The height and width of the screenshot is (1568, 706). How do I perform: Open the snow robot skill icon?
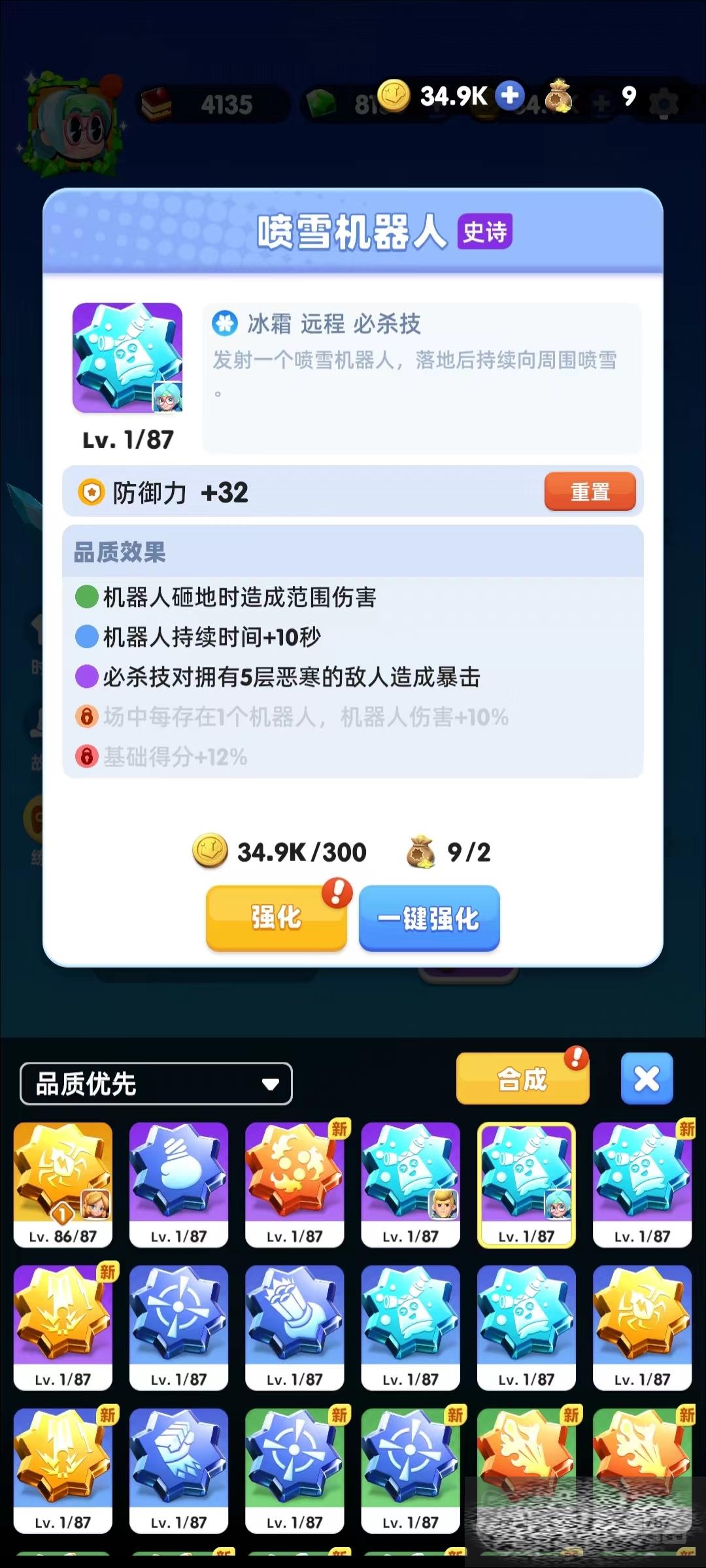click(127, 357)
